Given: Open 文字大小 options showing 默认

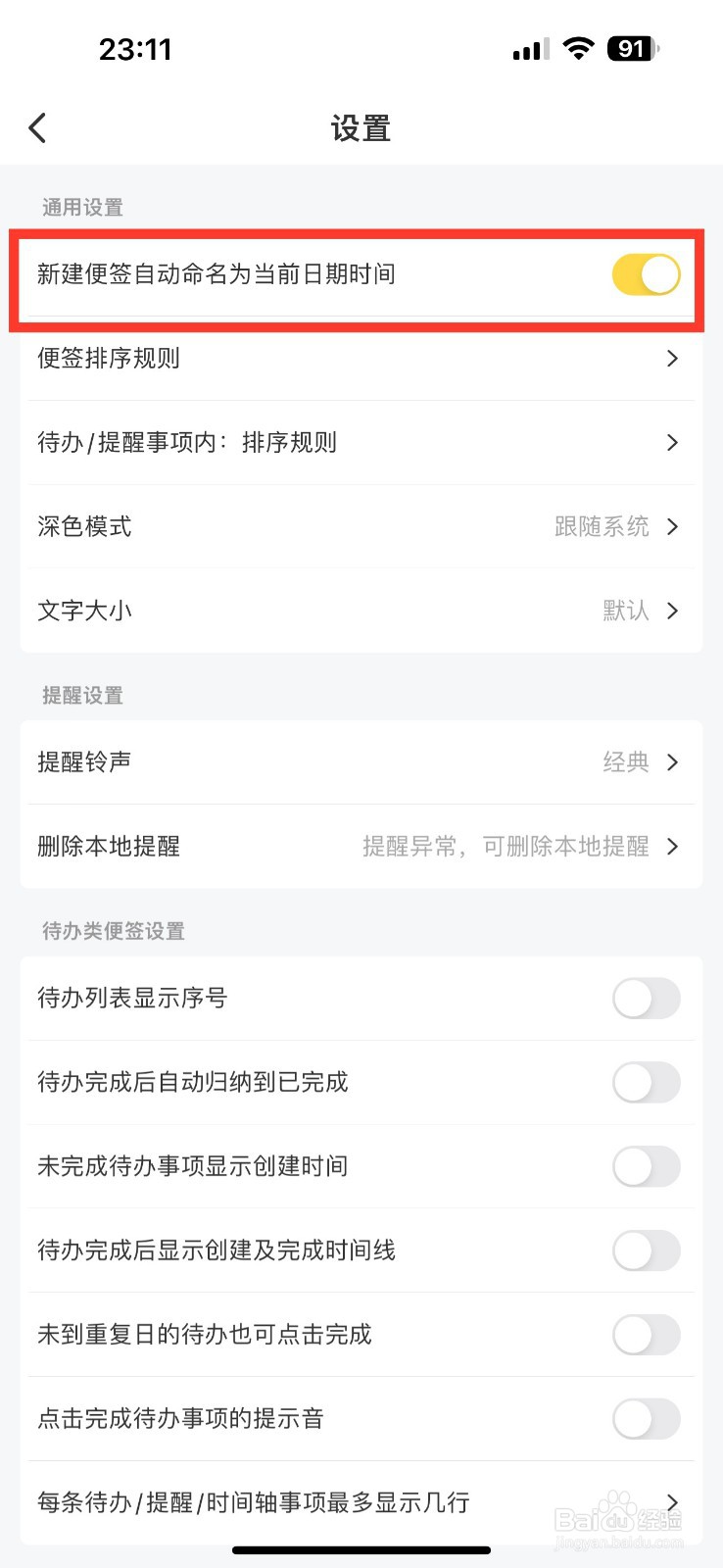Looking at the screenshot, I should coord(361,612).
